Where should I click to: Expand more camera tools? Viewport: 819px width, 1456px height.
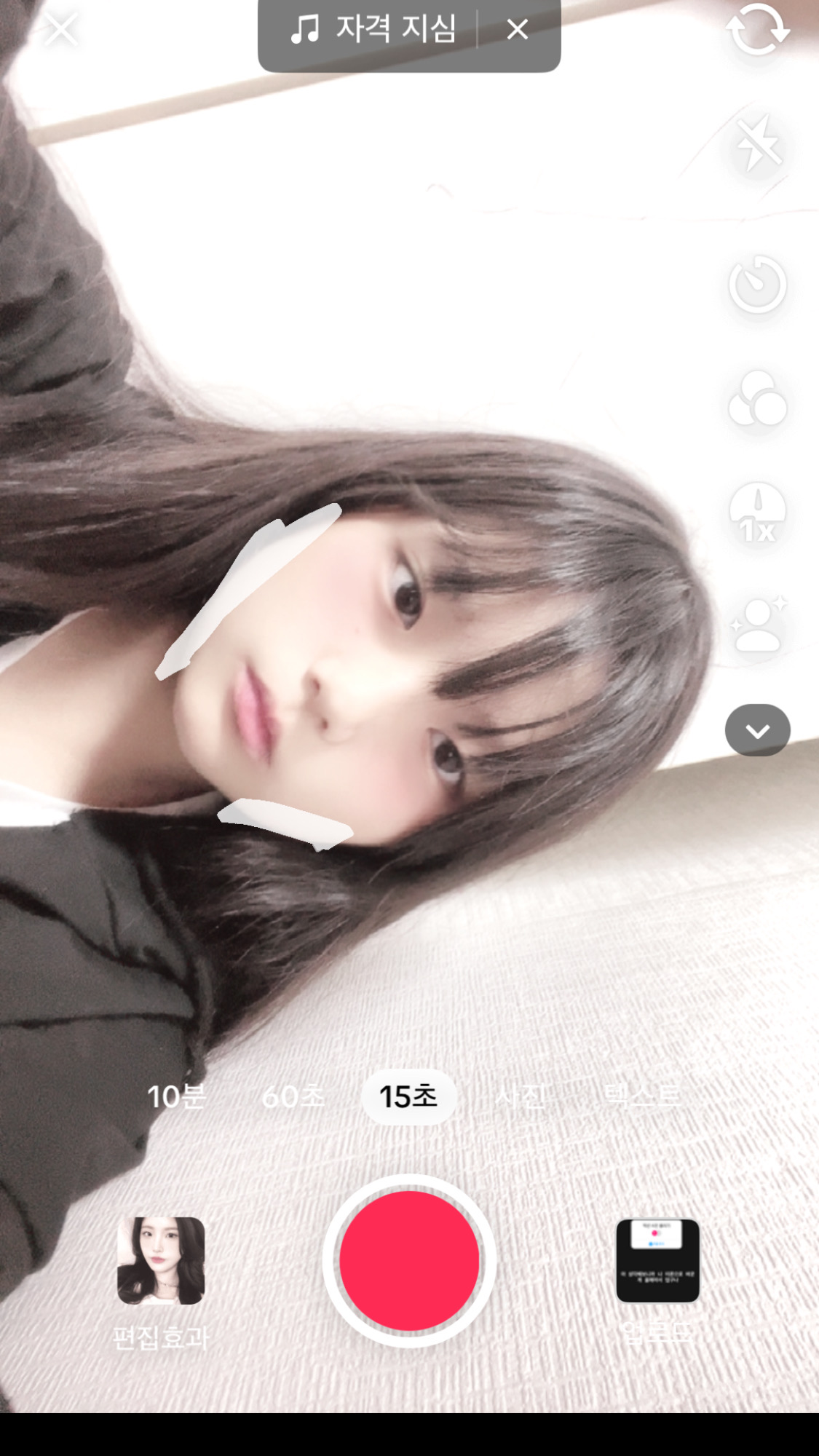click(x=757, y=730)
